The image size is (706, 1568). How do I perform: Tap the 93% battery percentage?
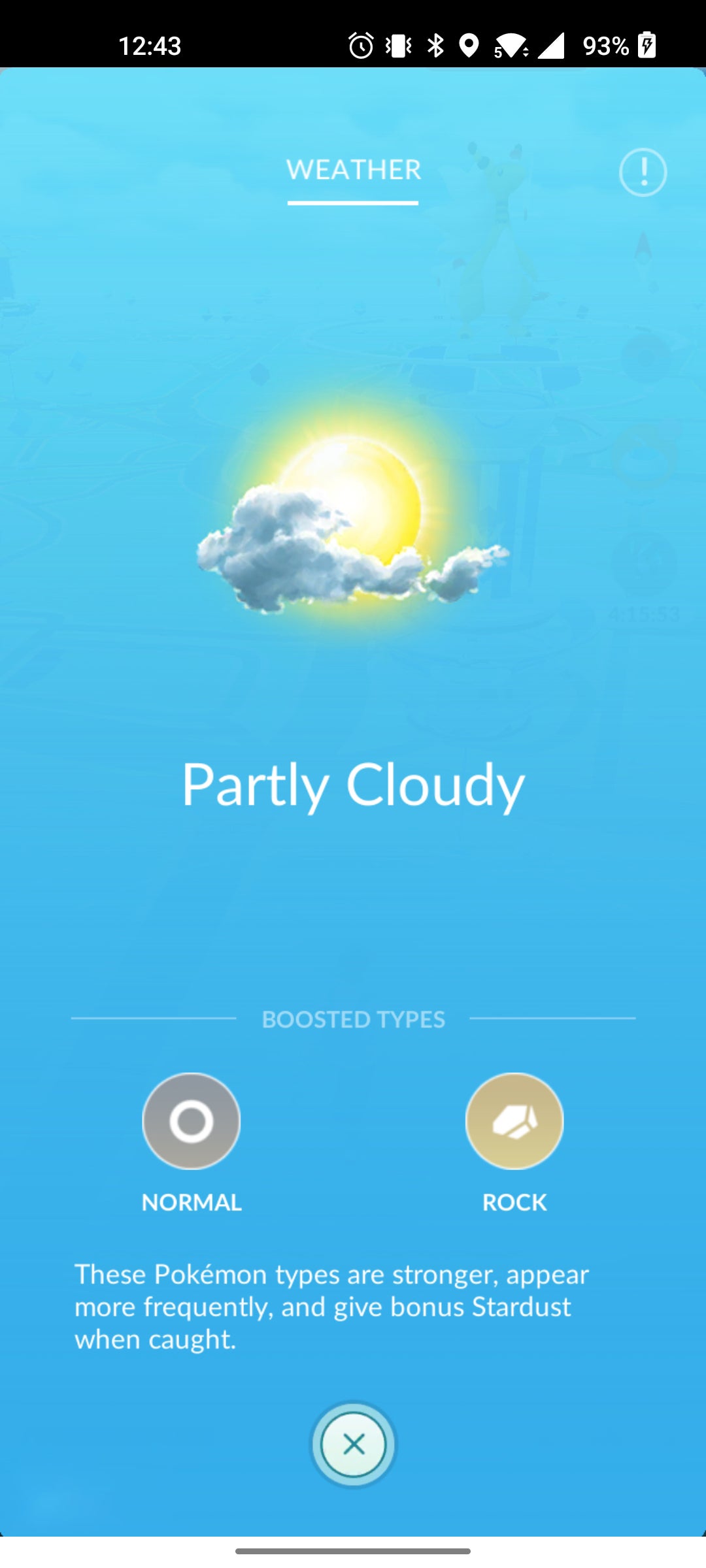(x=608, y=44)
